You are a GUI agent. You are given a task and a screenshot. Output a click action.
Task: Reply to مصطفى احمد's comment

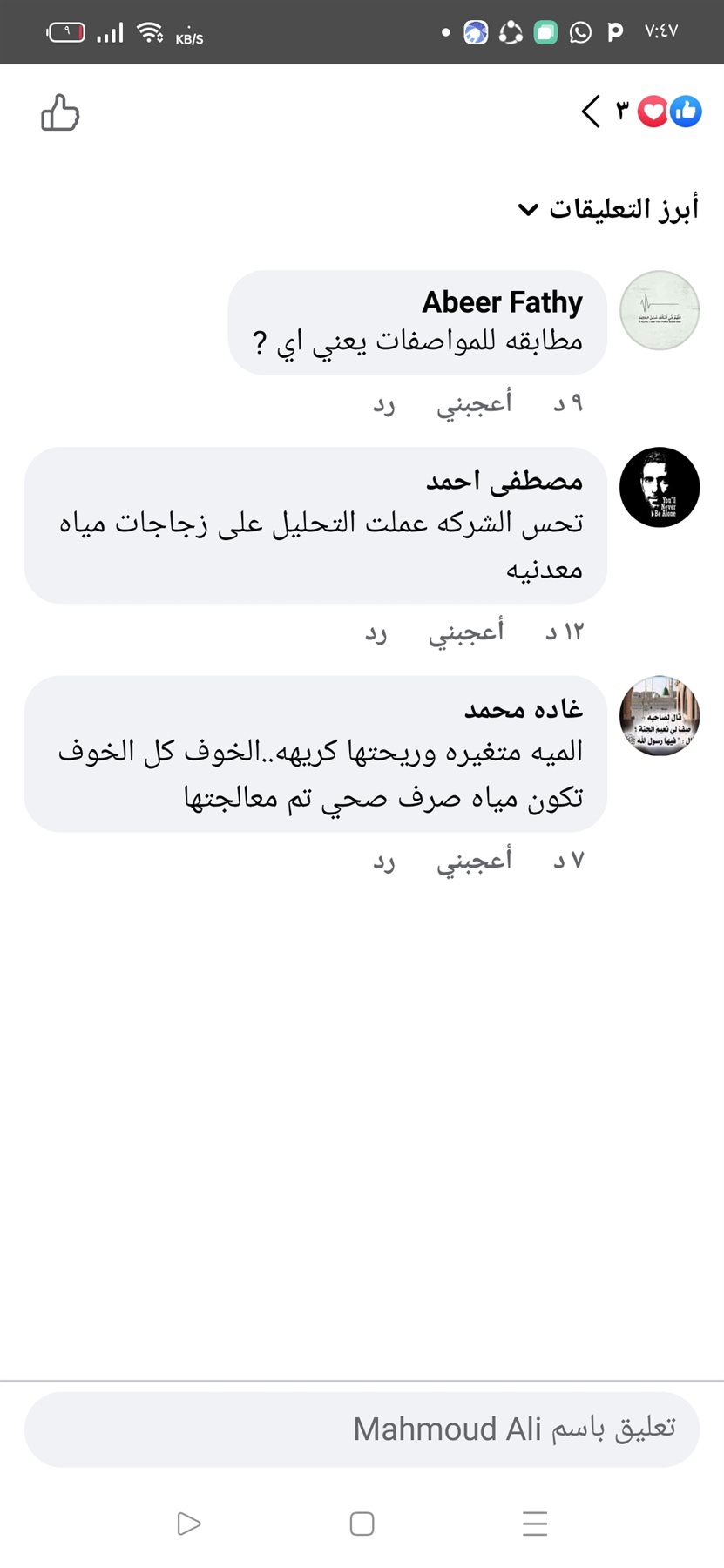click(376, 632)
